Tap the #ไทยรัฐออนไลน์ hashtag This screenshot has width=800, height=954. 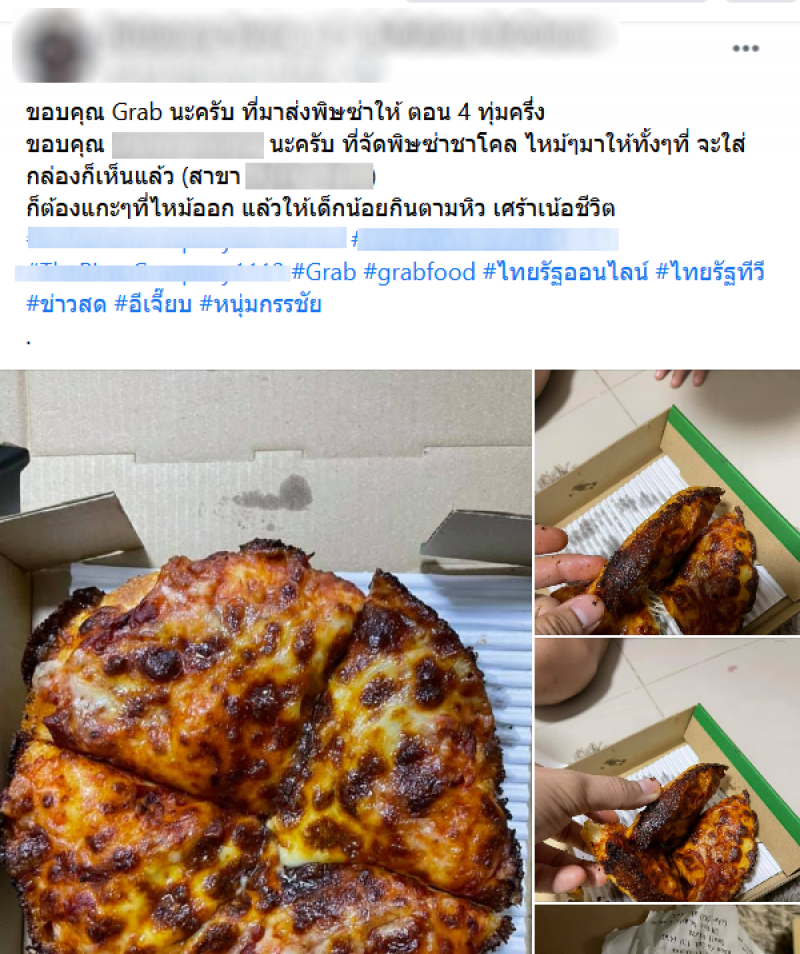(x=565, y=272)
